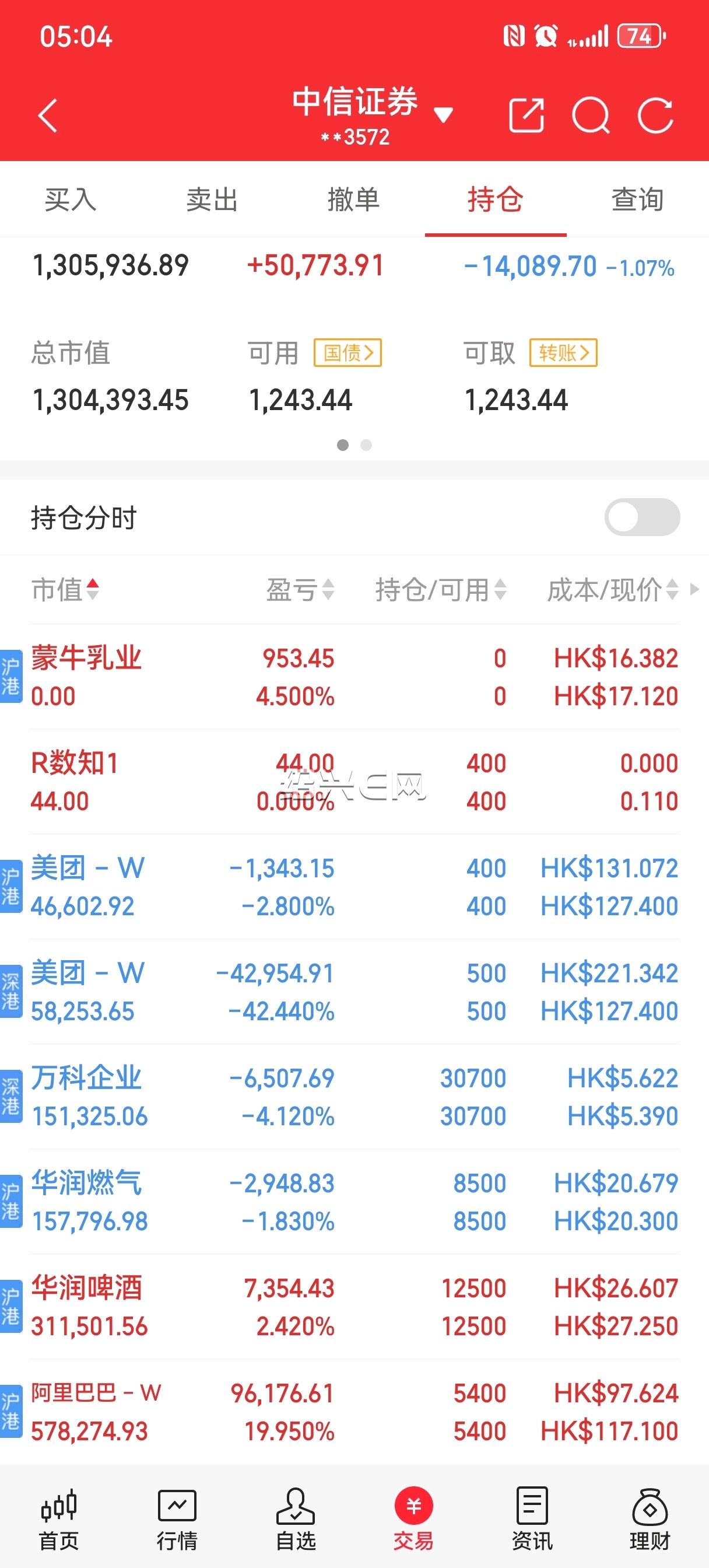Open the 撤单 tab
709x1568 pixels.
point(353,199)
